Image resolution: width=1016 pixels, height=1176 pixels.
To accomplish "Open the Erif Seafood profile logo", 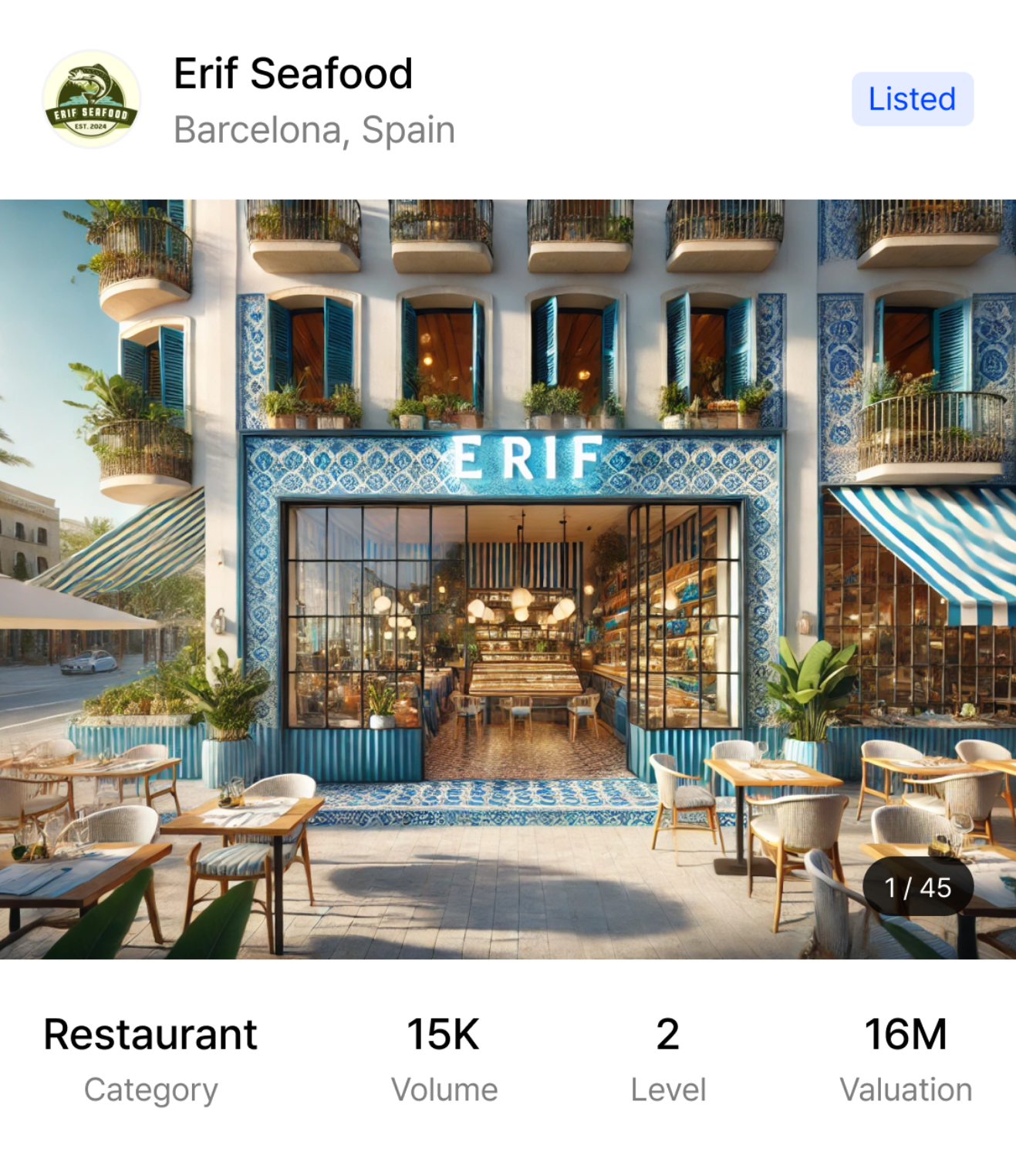I will [91, 99].
